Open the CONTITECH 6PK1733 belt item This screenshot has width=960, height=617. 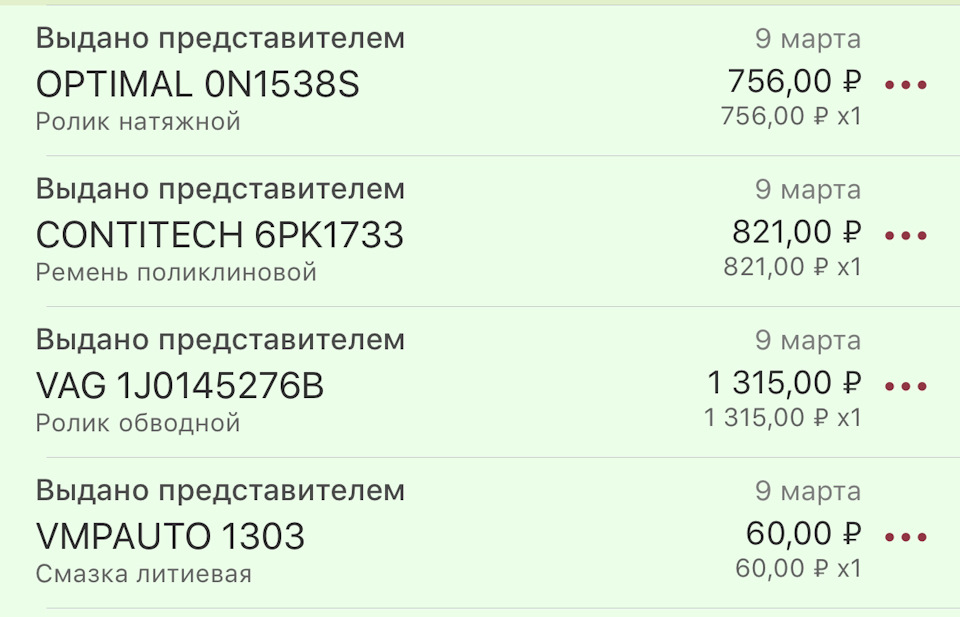click(220, 236)
